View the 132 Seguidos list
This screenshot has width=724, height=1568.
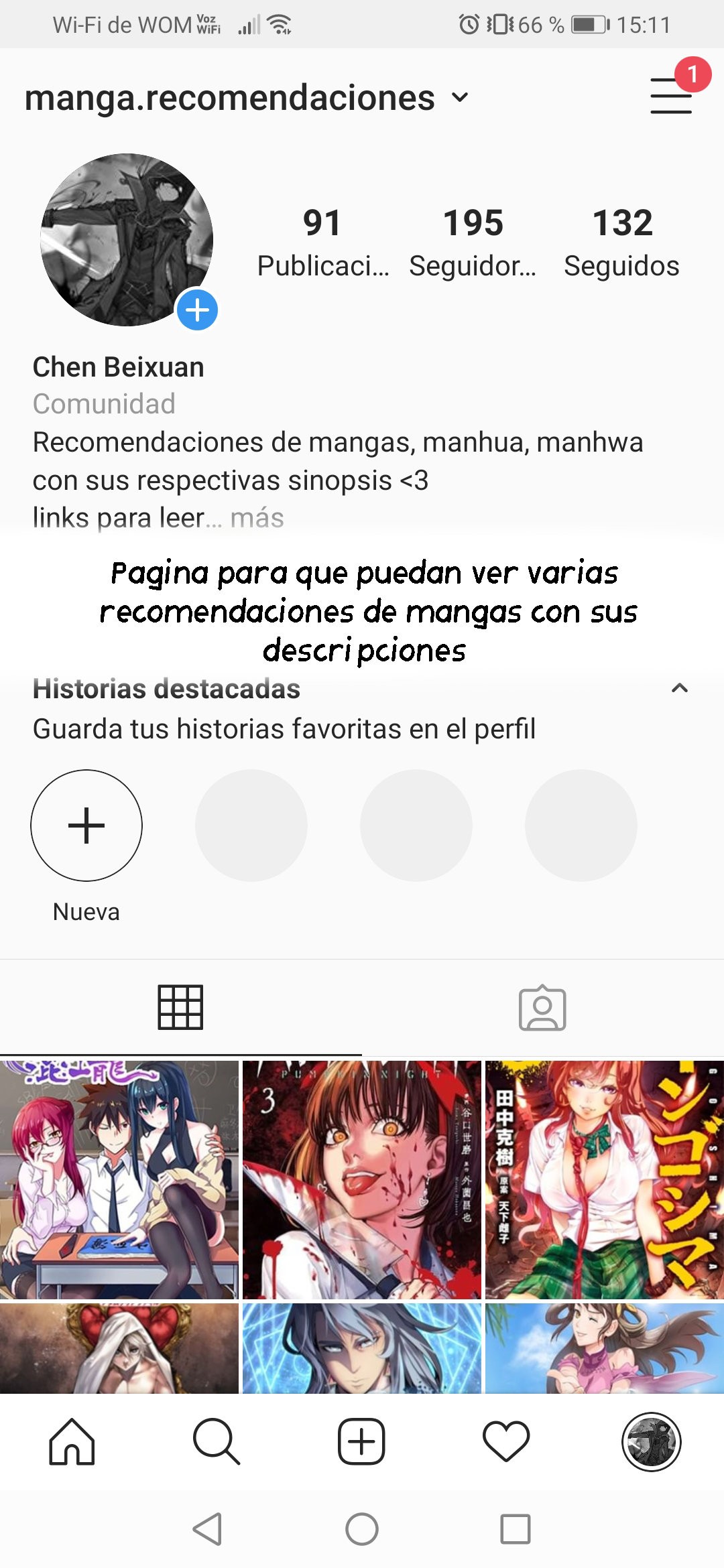tap(621, 241)
